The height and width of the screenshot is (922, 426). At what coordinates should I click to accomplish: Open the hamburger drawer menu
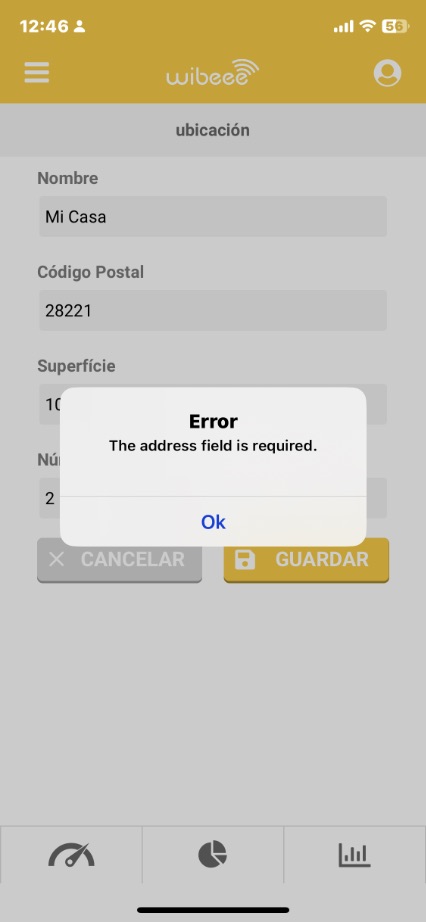pyautogui.click(x=36, y=73)
